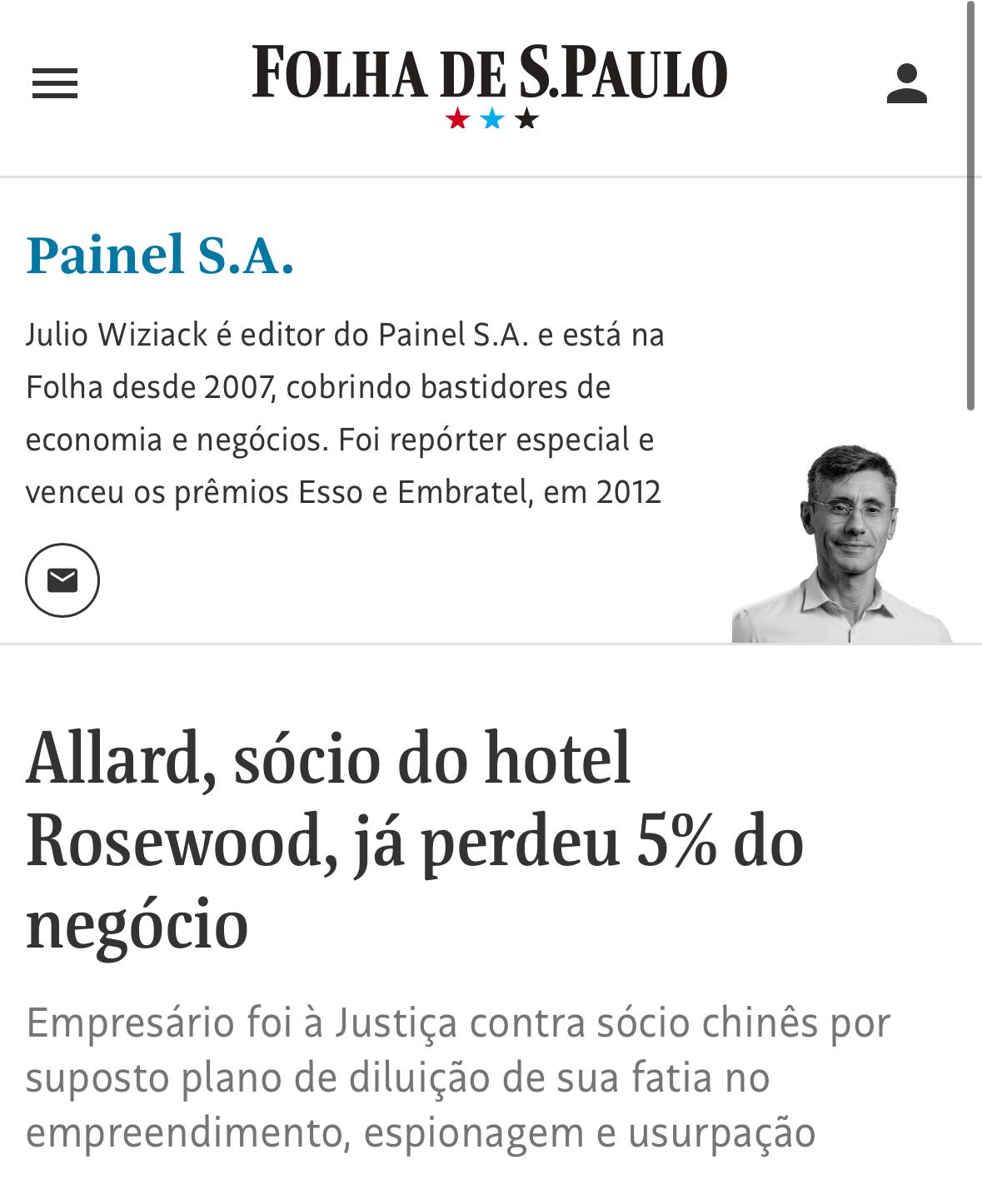Open the Painel S.A. column page
The image size is (982, 1204).
tap(160, 255)
